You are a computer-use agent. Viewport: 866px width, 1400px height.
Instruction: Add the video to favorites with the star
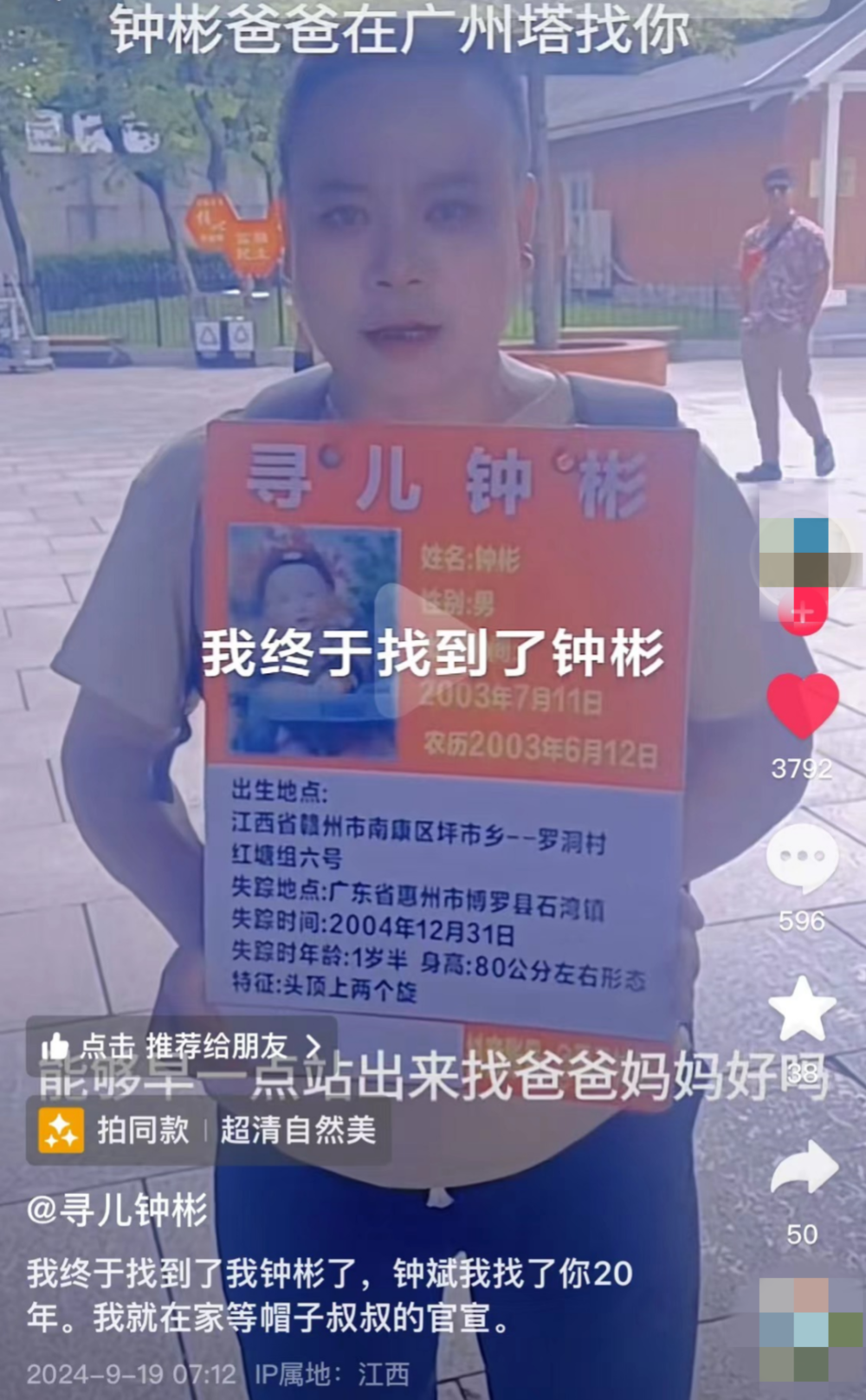point(803,1009)
